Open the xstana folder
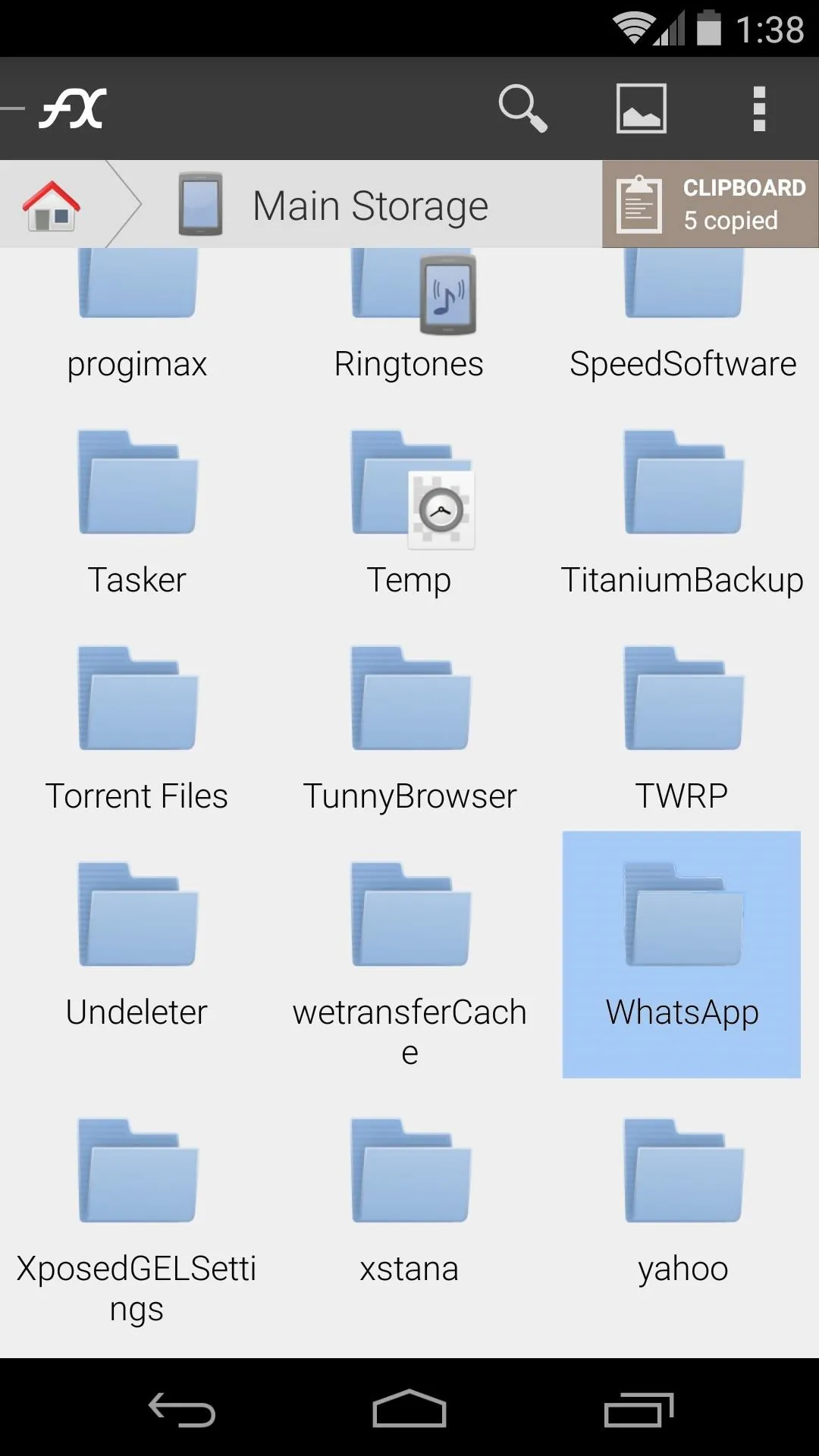The height and width of the screenshot is (1456, 819). pyautogui.click(x=409, y=1202)
